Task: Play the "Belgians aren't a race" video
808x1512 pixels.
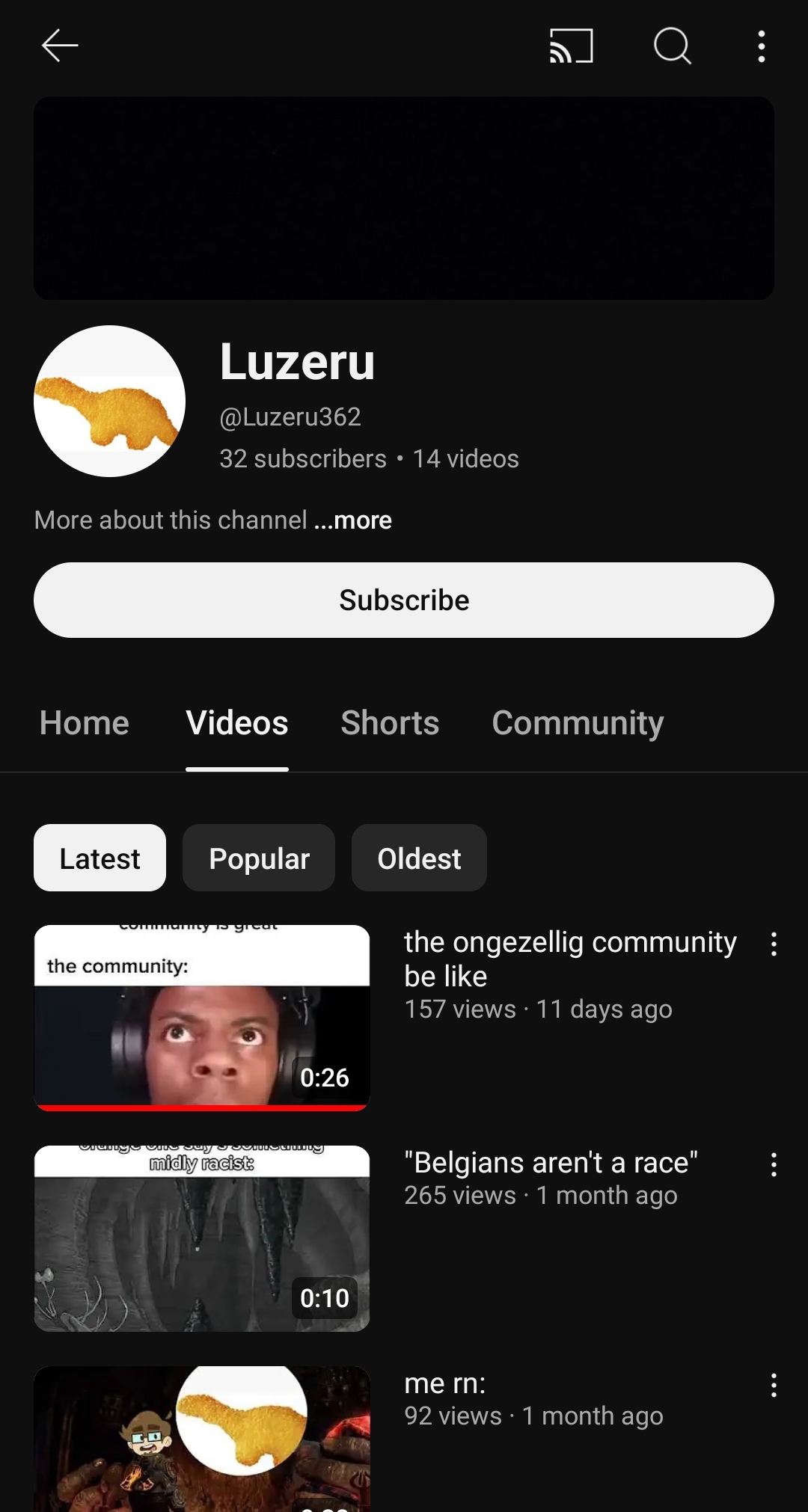Action: point(202,1238)
